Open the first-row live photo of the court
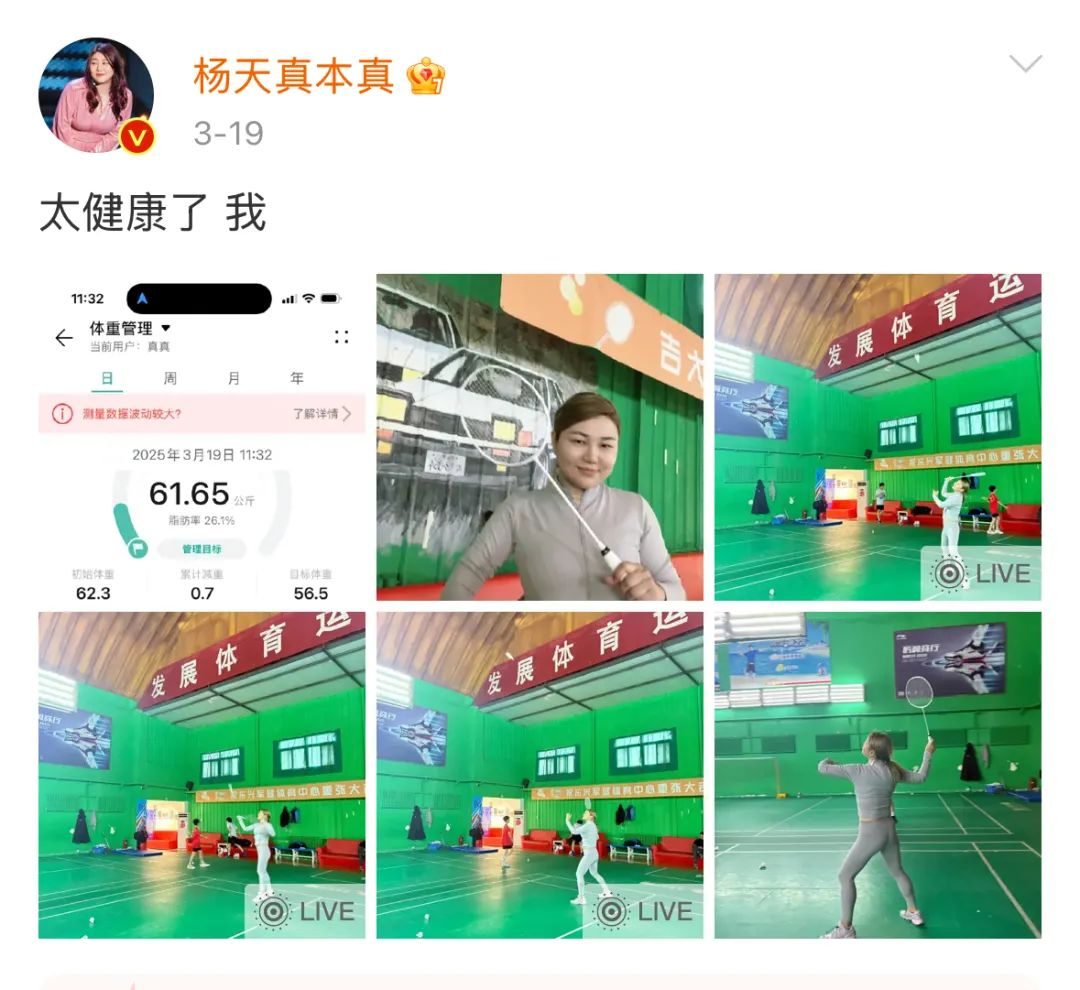 click(x=877, y=437)
